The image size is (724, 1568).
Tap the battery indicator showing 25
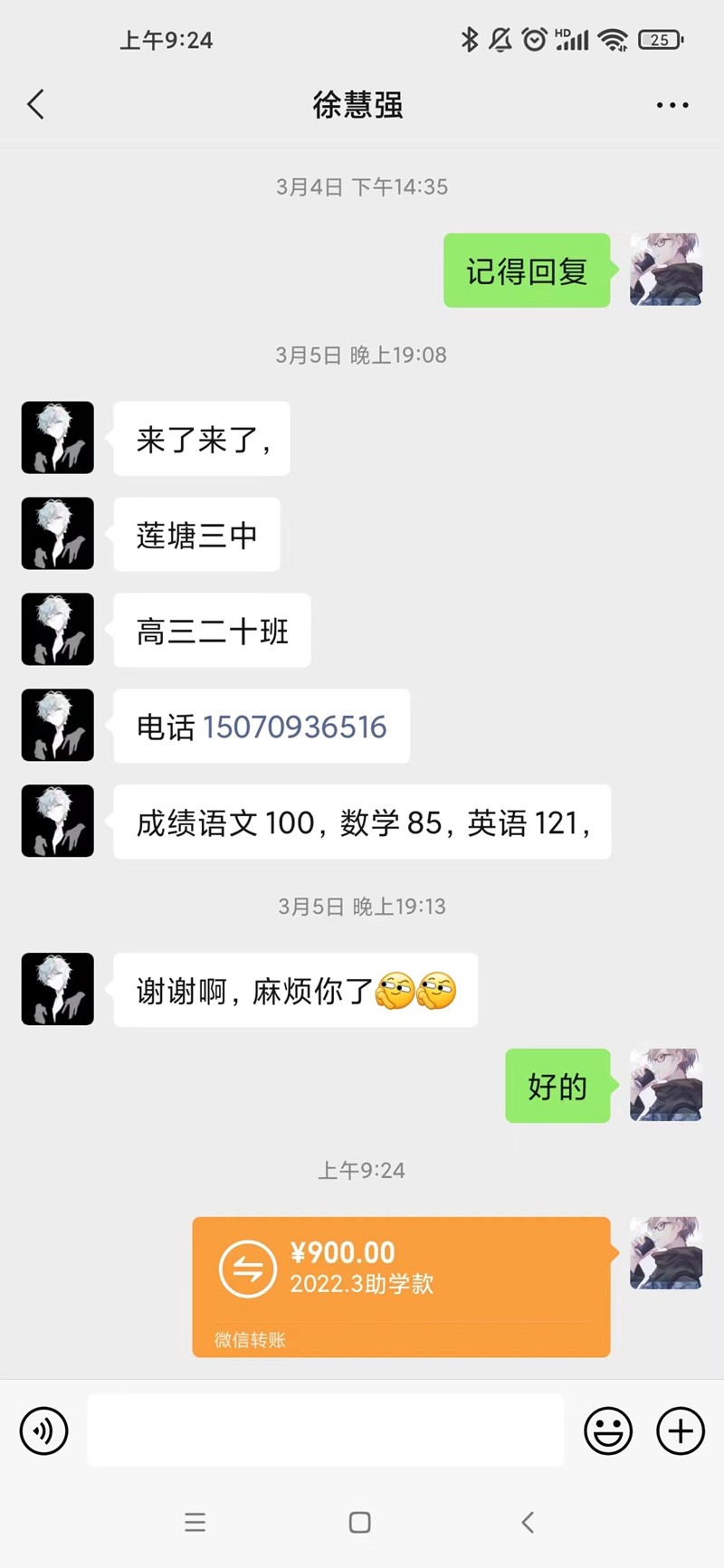pos(660,40)
